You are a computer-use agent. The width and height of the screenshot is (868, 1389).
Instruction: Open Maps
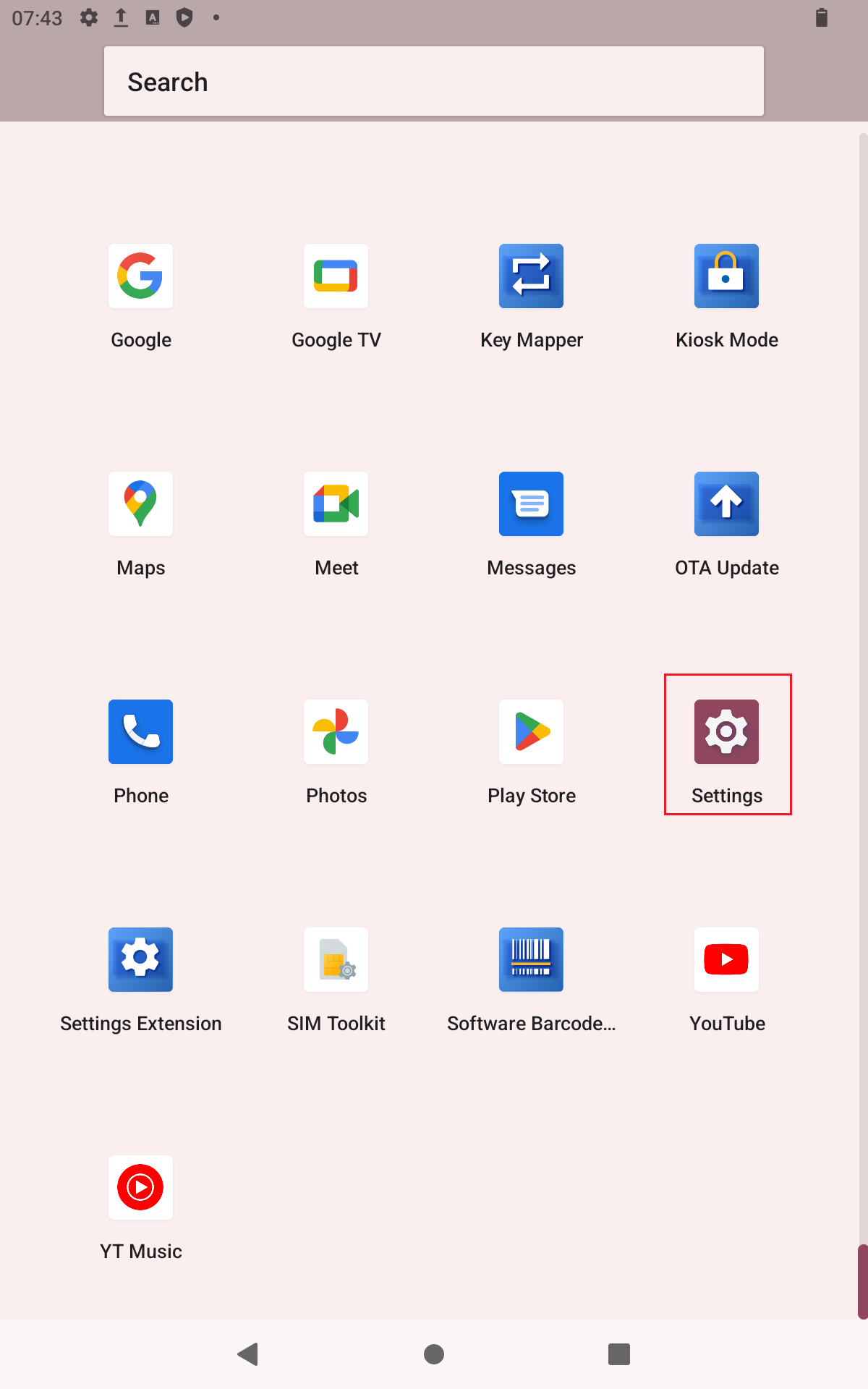(x=140, y=504)
